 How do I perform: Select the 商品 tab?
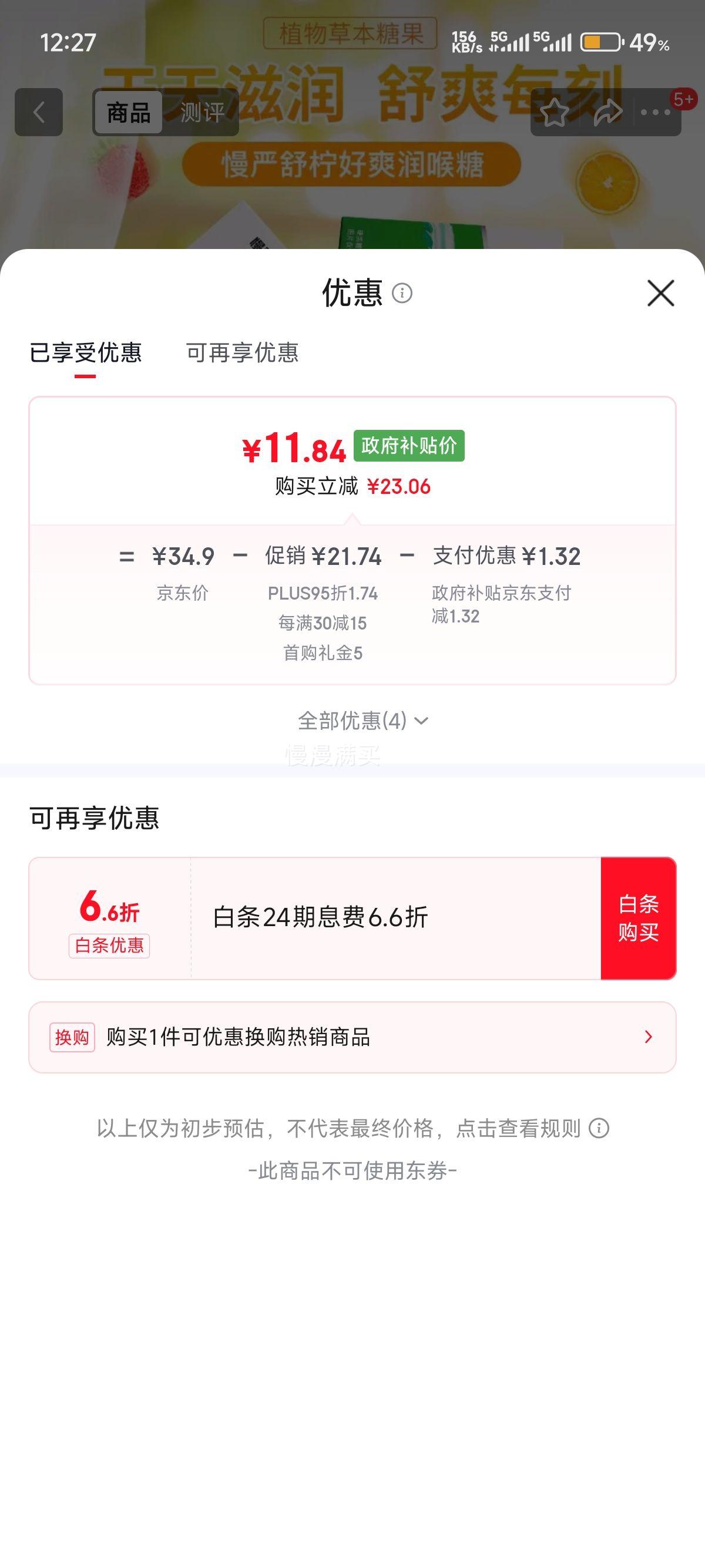click(x=128, y=113)
